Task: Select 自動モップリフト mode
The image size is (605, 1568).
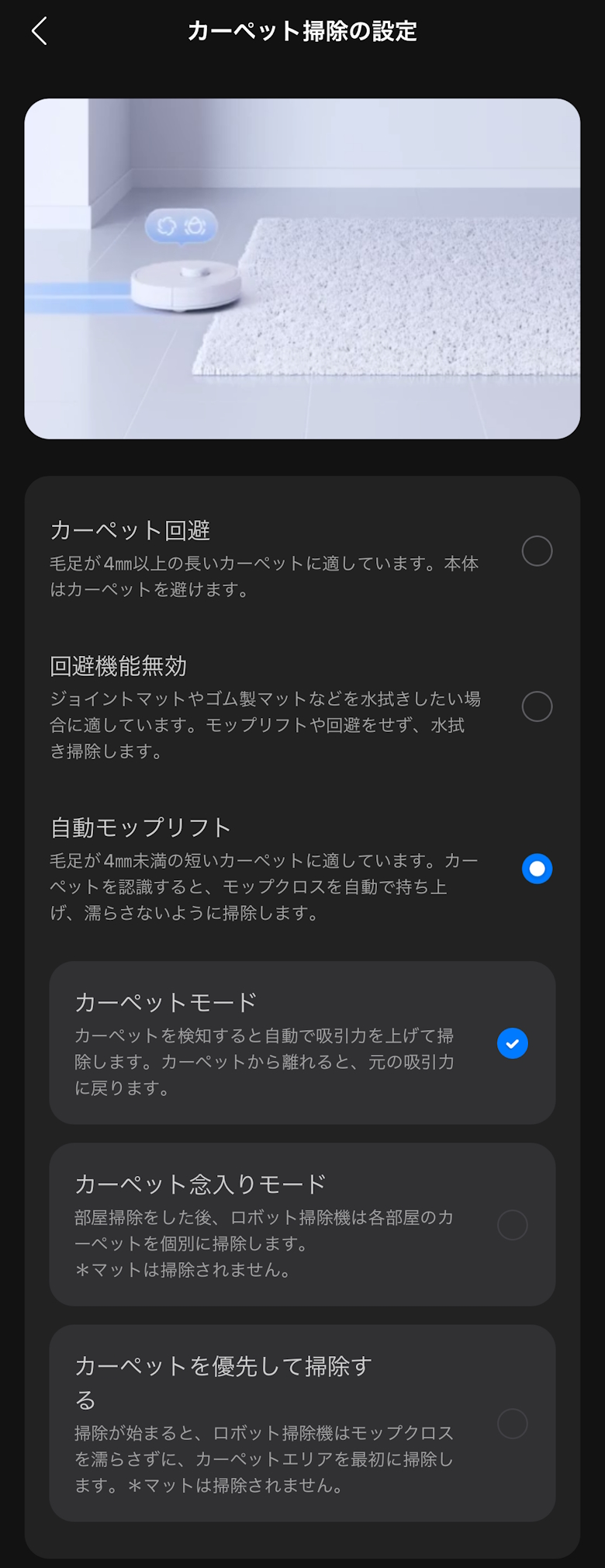Action: coord(537,869)
